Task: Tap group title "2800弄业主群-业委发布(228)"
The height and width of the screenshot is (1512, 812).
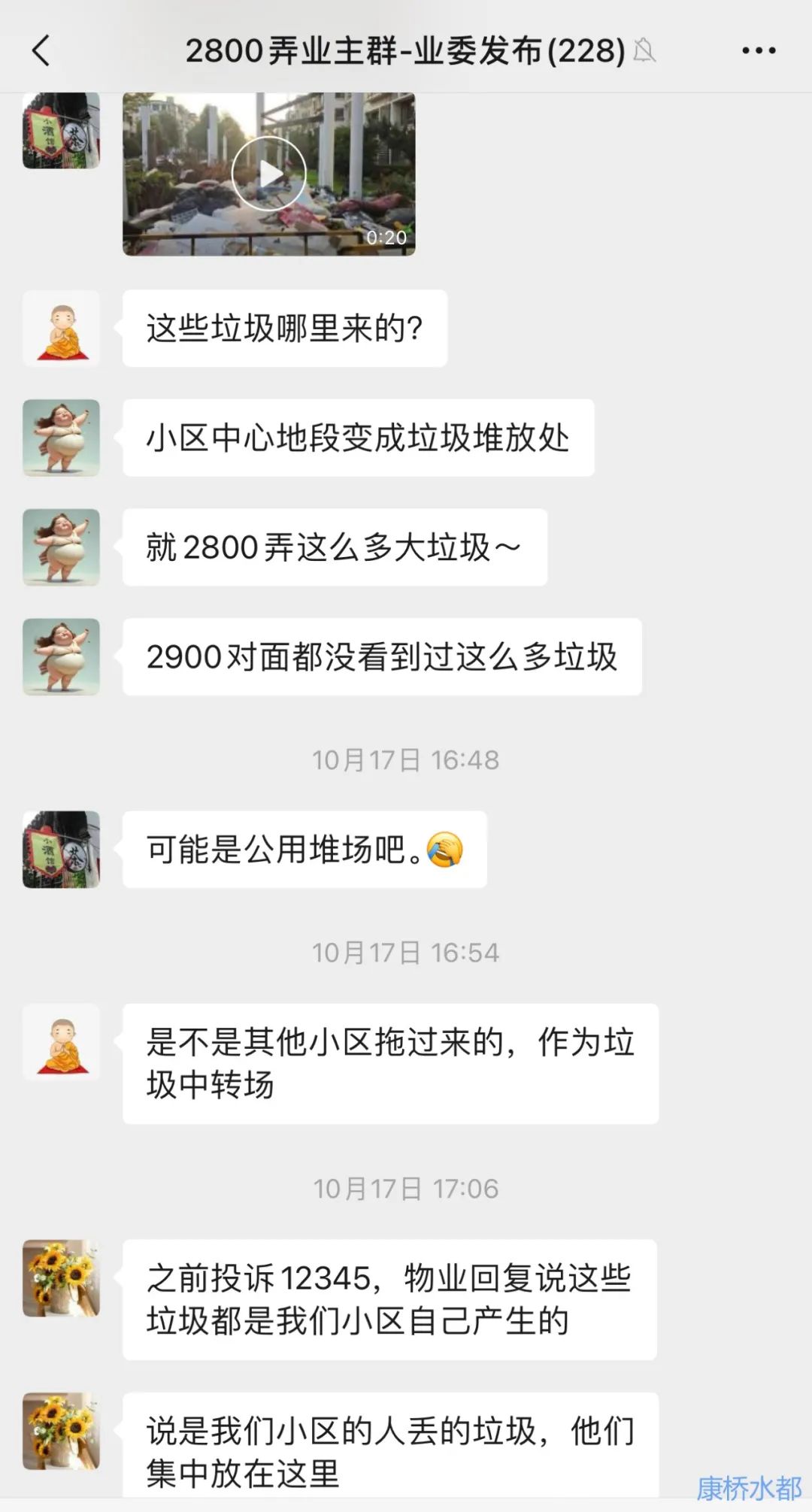Action: pyautogui.click(x=406, y=50)
